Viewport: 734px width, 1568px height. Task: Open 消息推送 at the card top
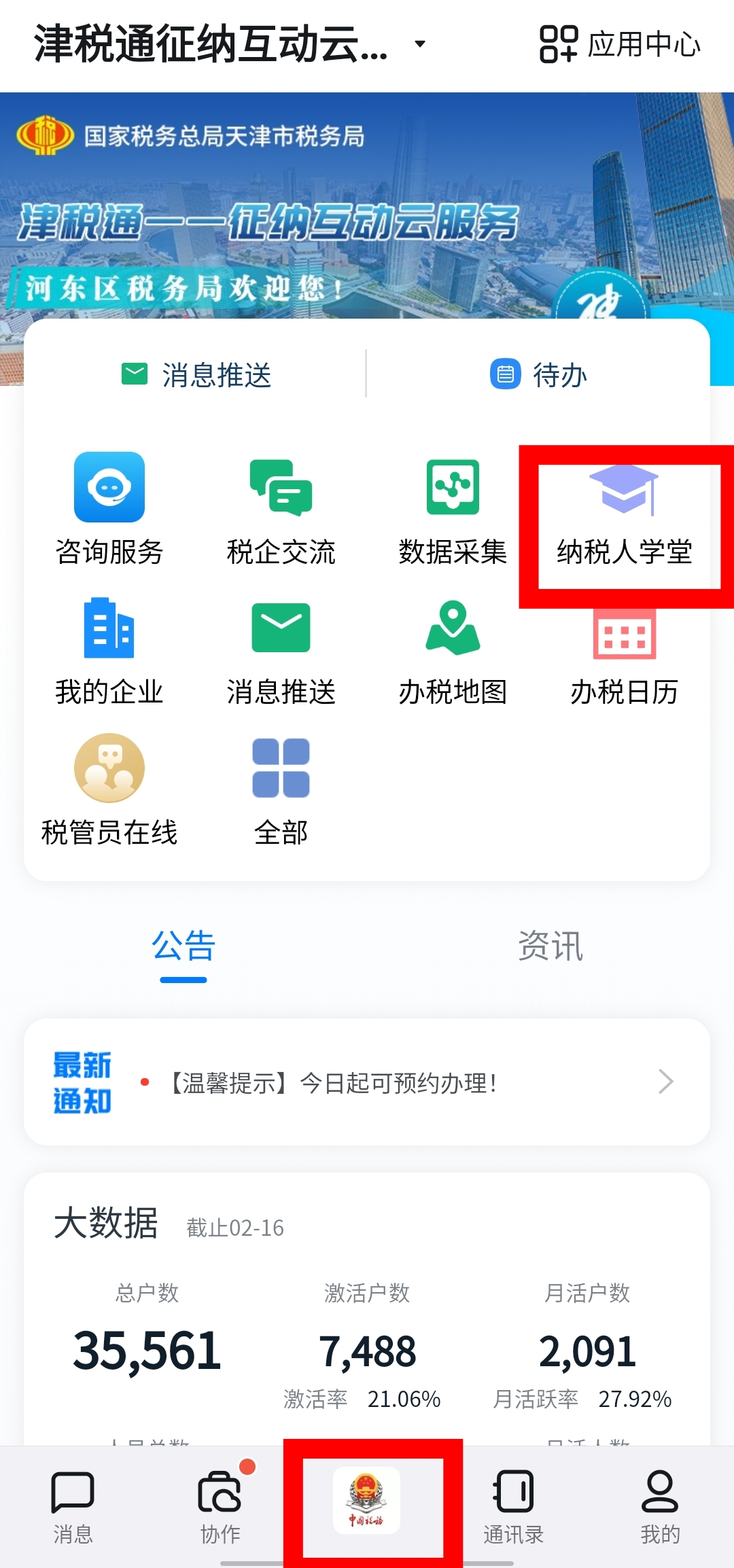[196, 374]
